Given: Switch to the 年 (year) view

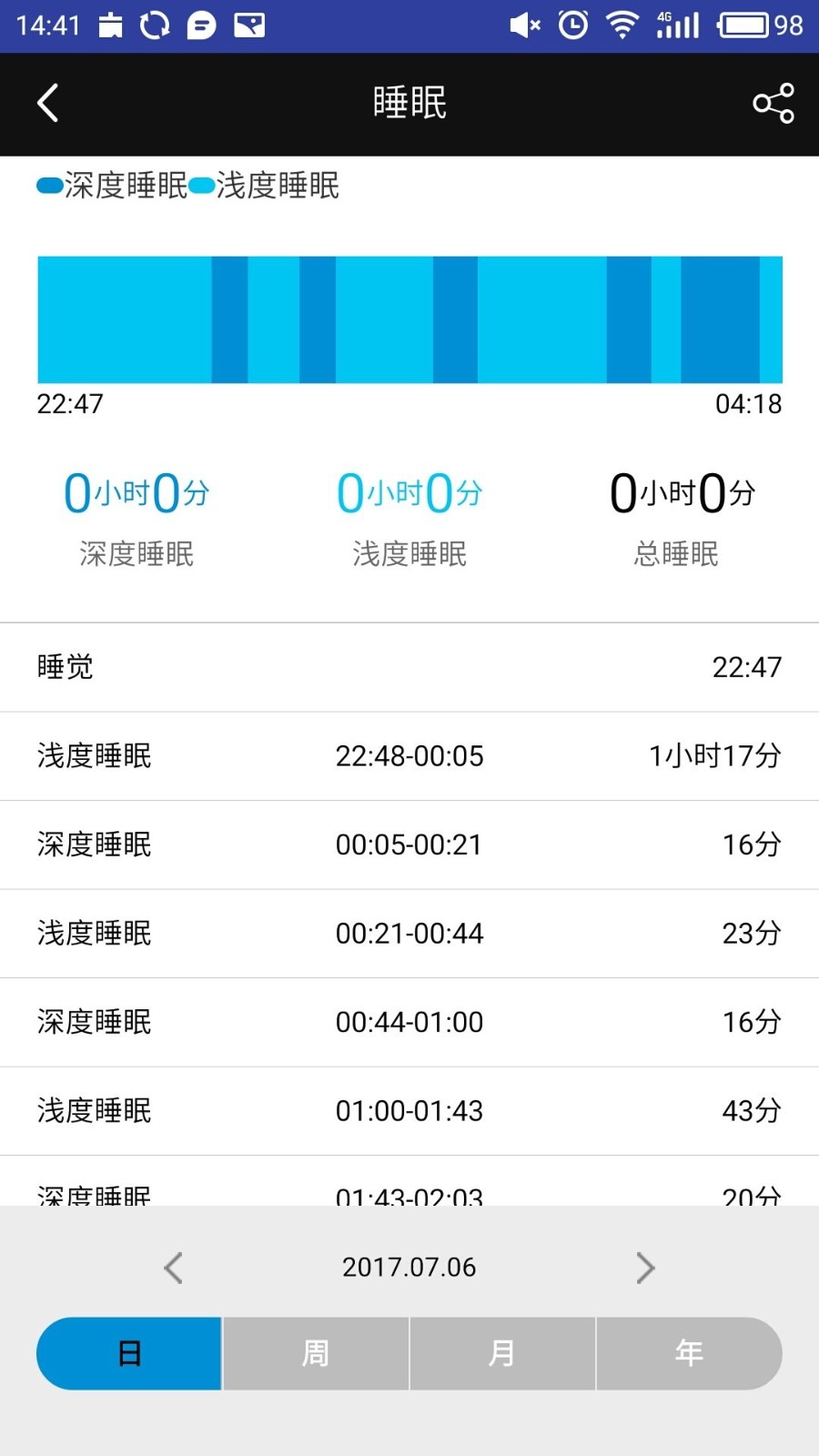Looking at the screenshot, I should tap(689, 1353).
